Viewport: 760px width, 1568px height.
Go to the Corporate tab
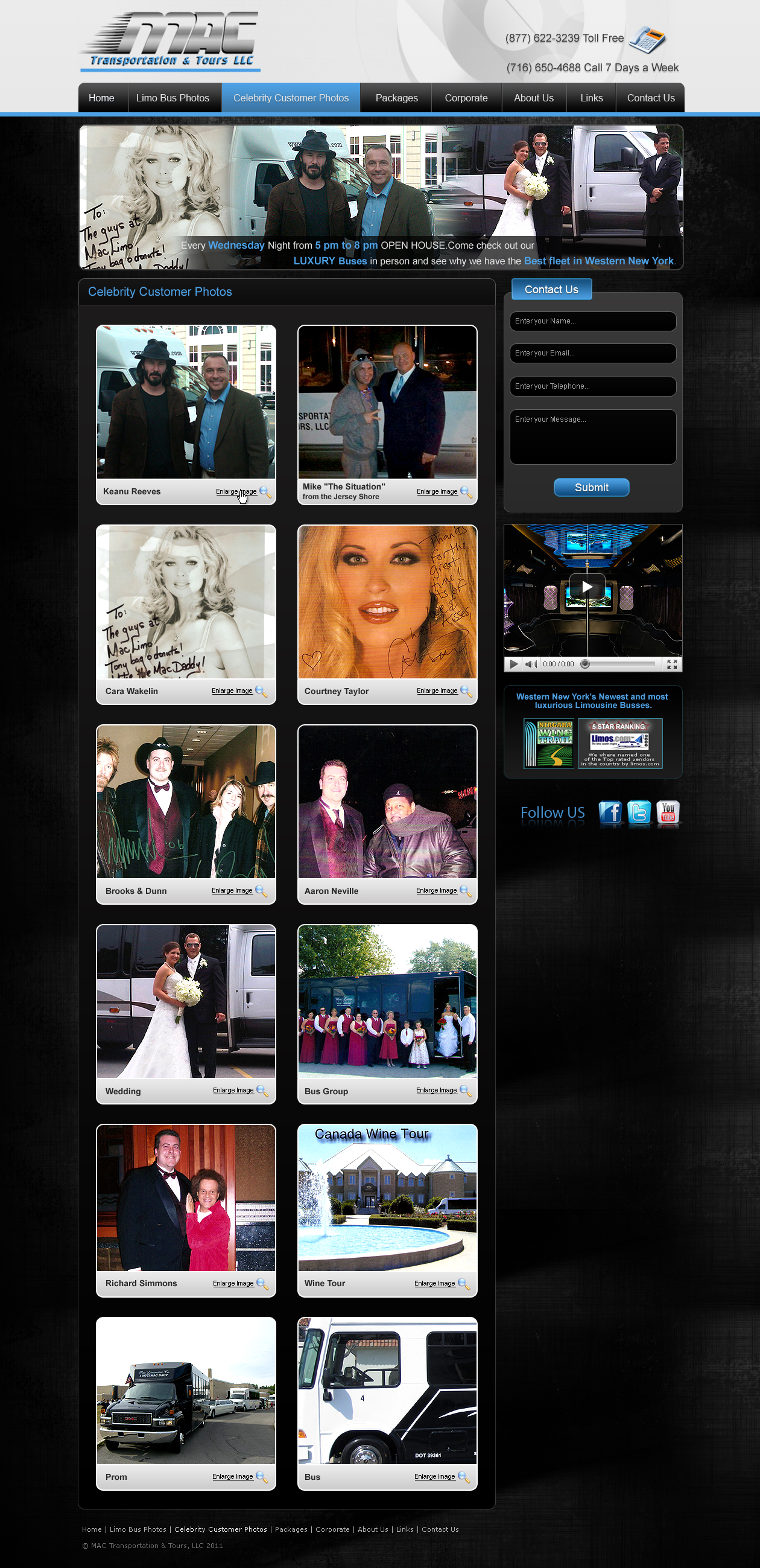tap(466, 98)
